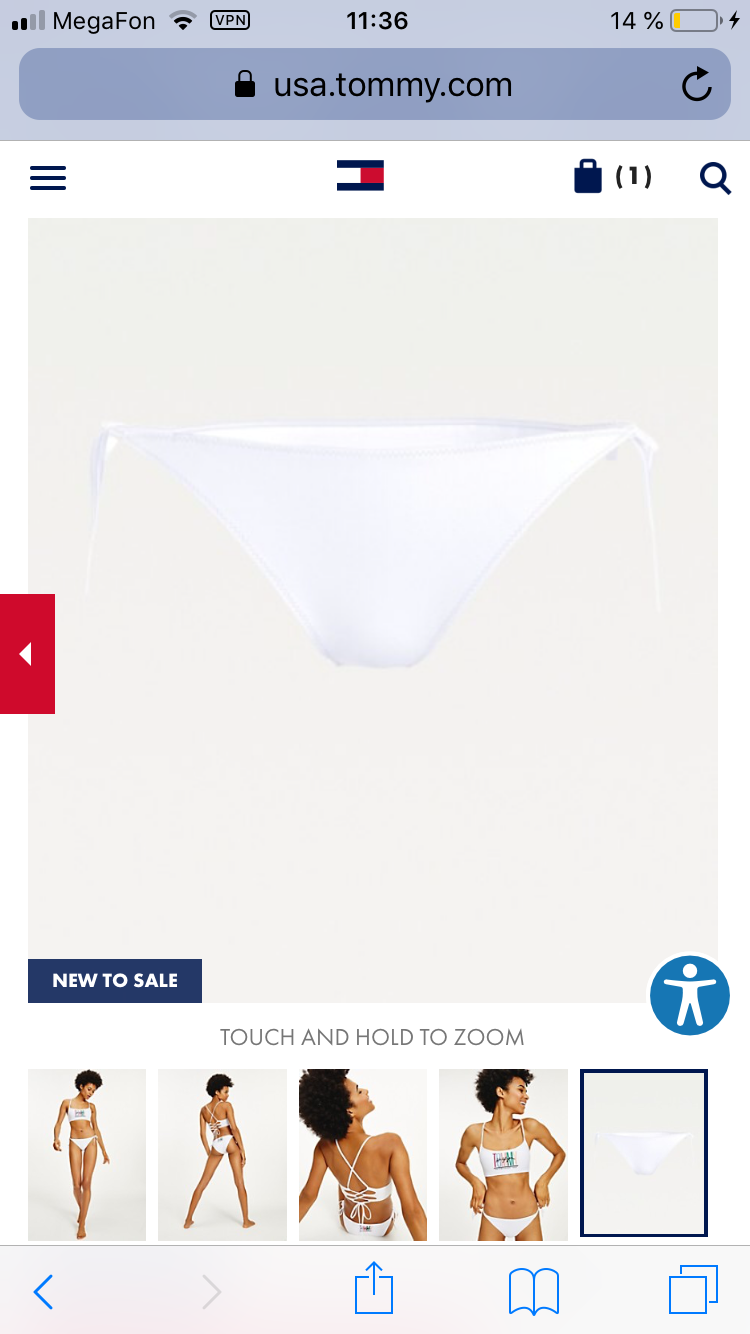Select the front full-body model thumbnail
Screen dimensions: 750x1334
[x=87, y=1155]
